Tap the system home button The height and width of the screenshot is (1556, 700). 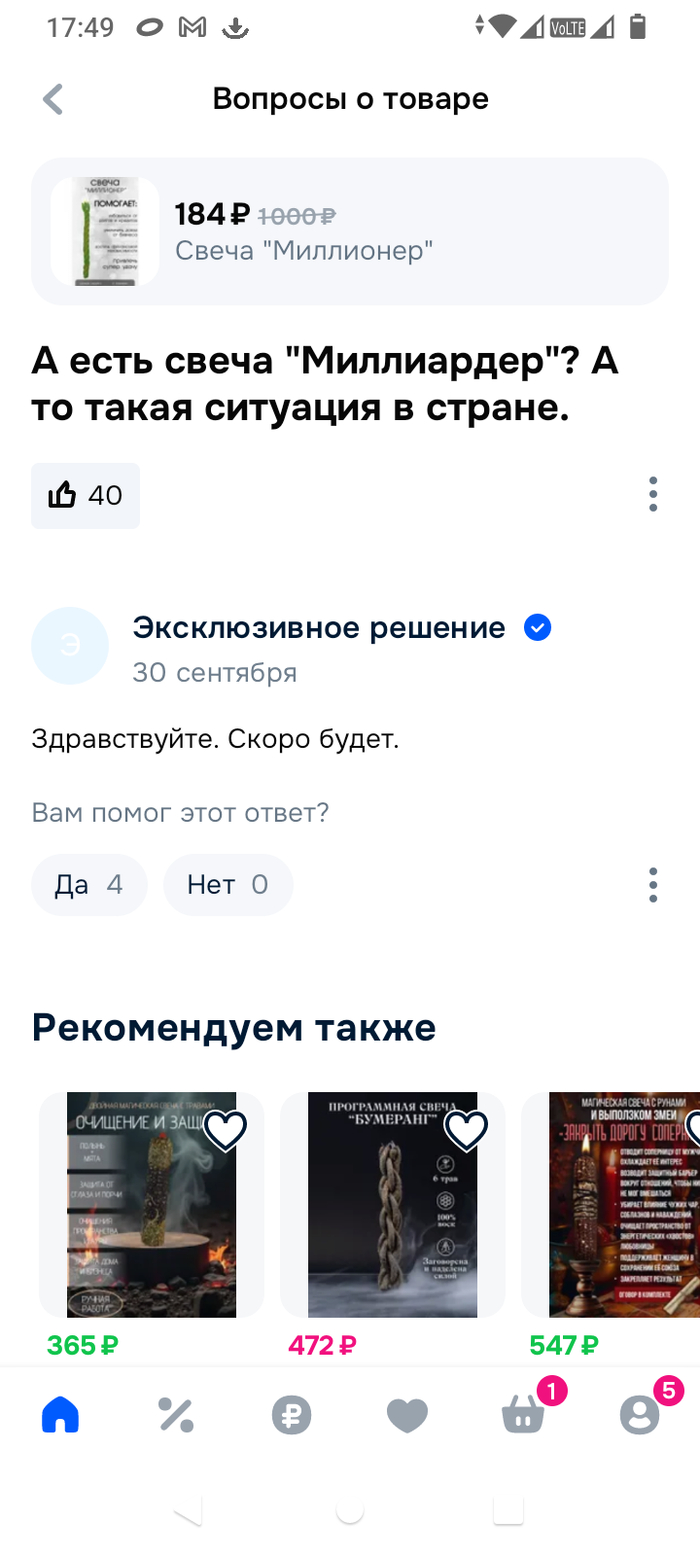(349, 1510)
